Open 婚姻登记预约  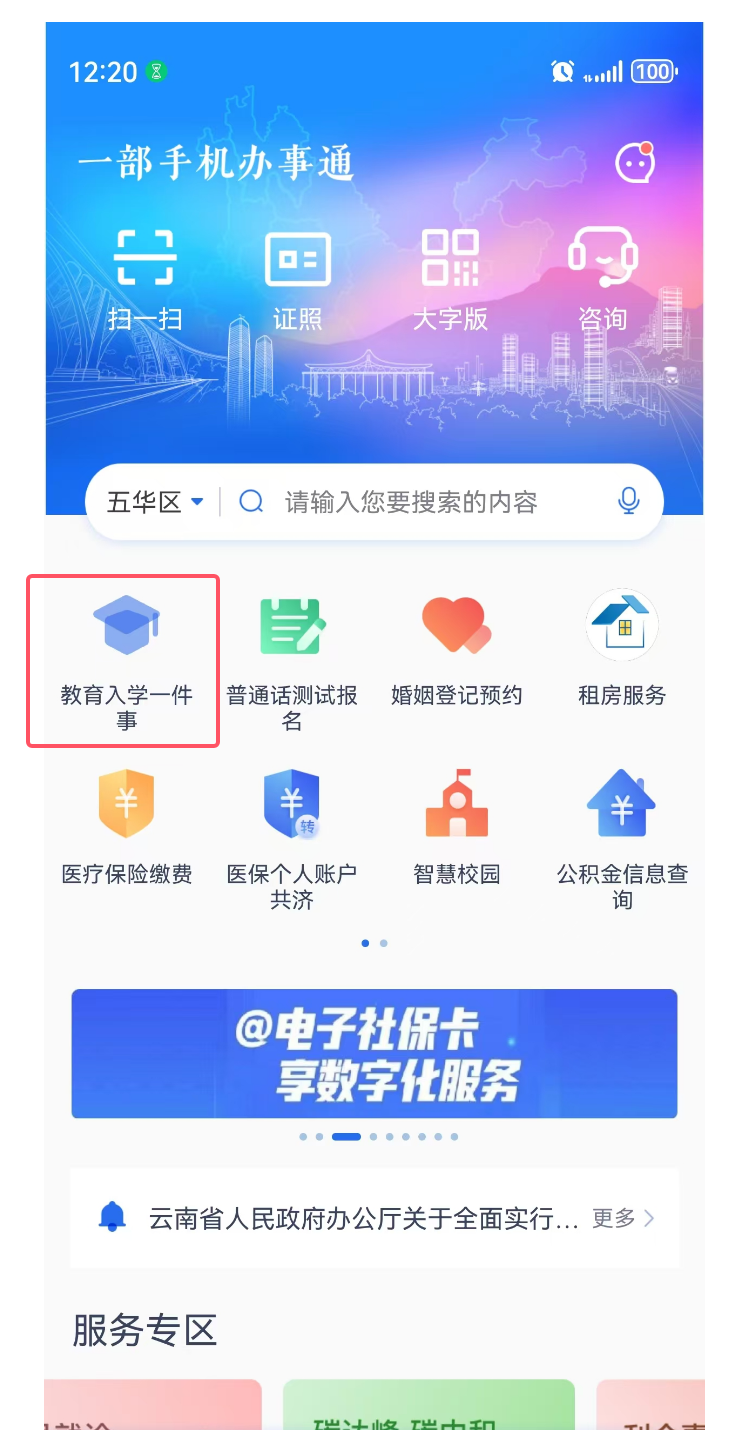(x=457, y=650)
